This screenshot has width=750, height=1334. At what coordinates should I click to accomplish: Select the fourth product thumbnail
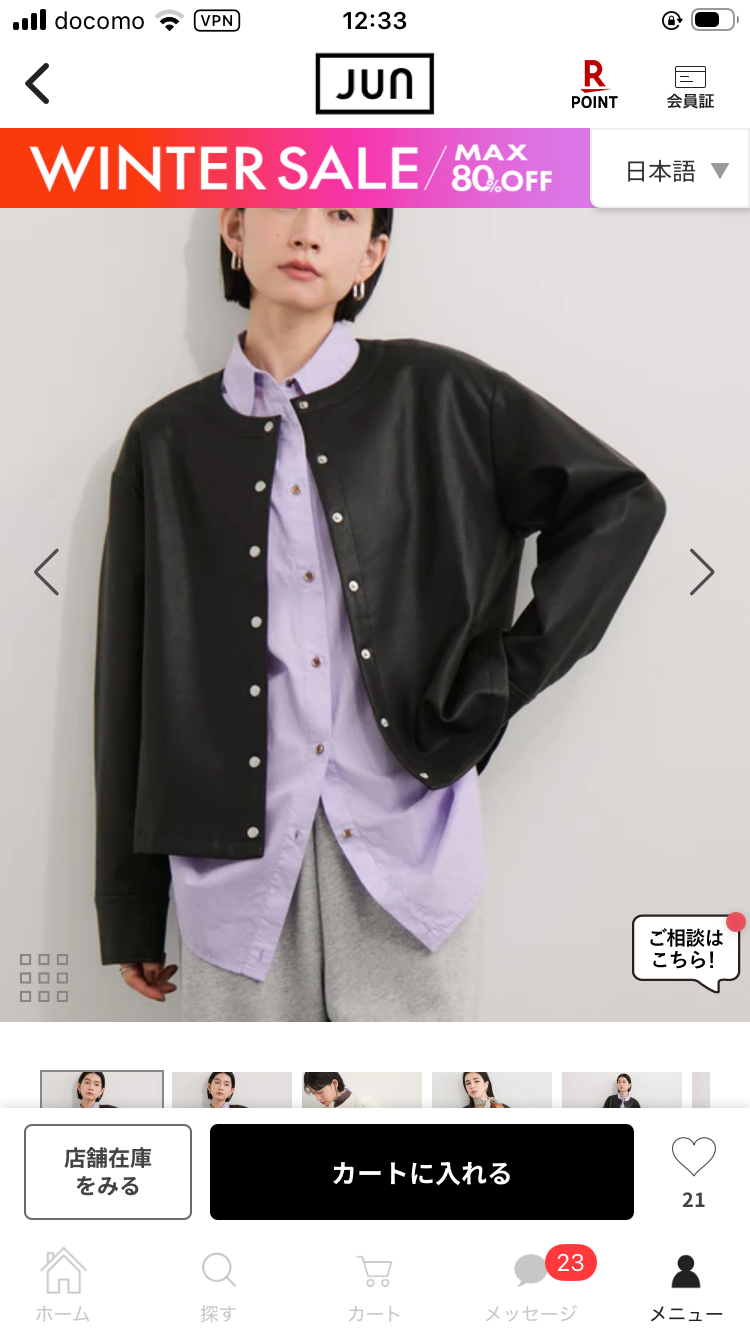tap(492, 1090)
